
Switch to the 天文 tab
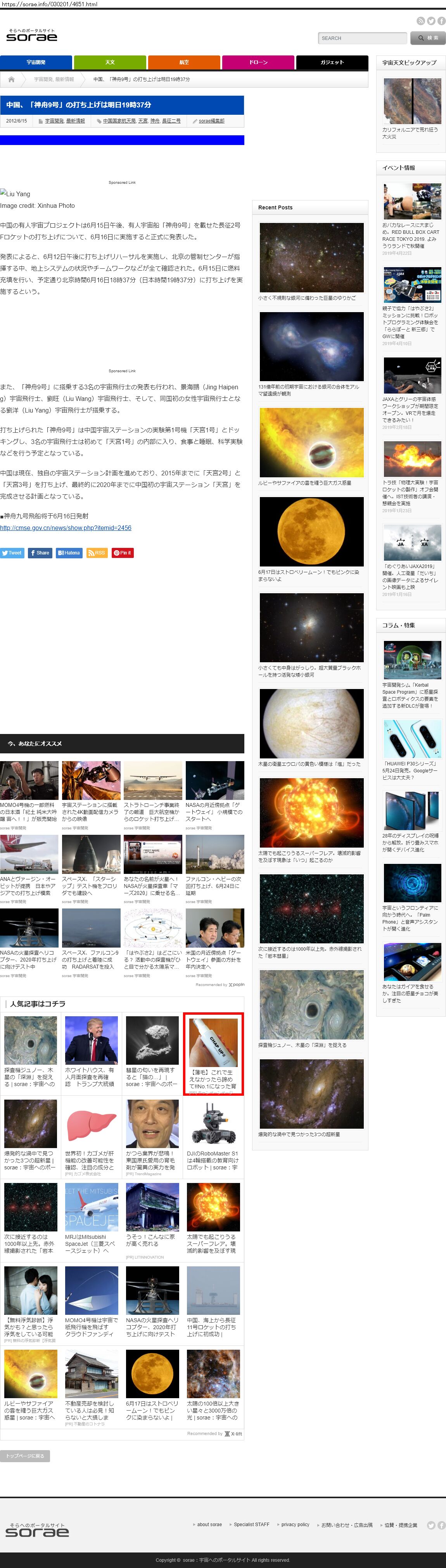[x=109, y=62]
